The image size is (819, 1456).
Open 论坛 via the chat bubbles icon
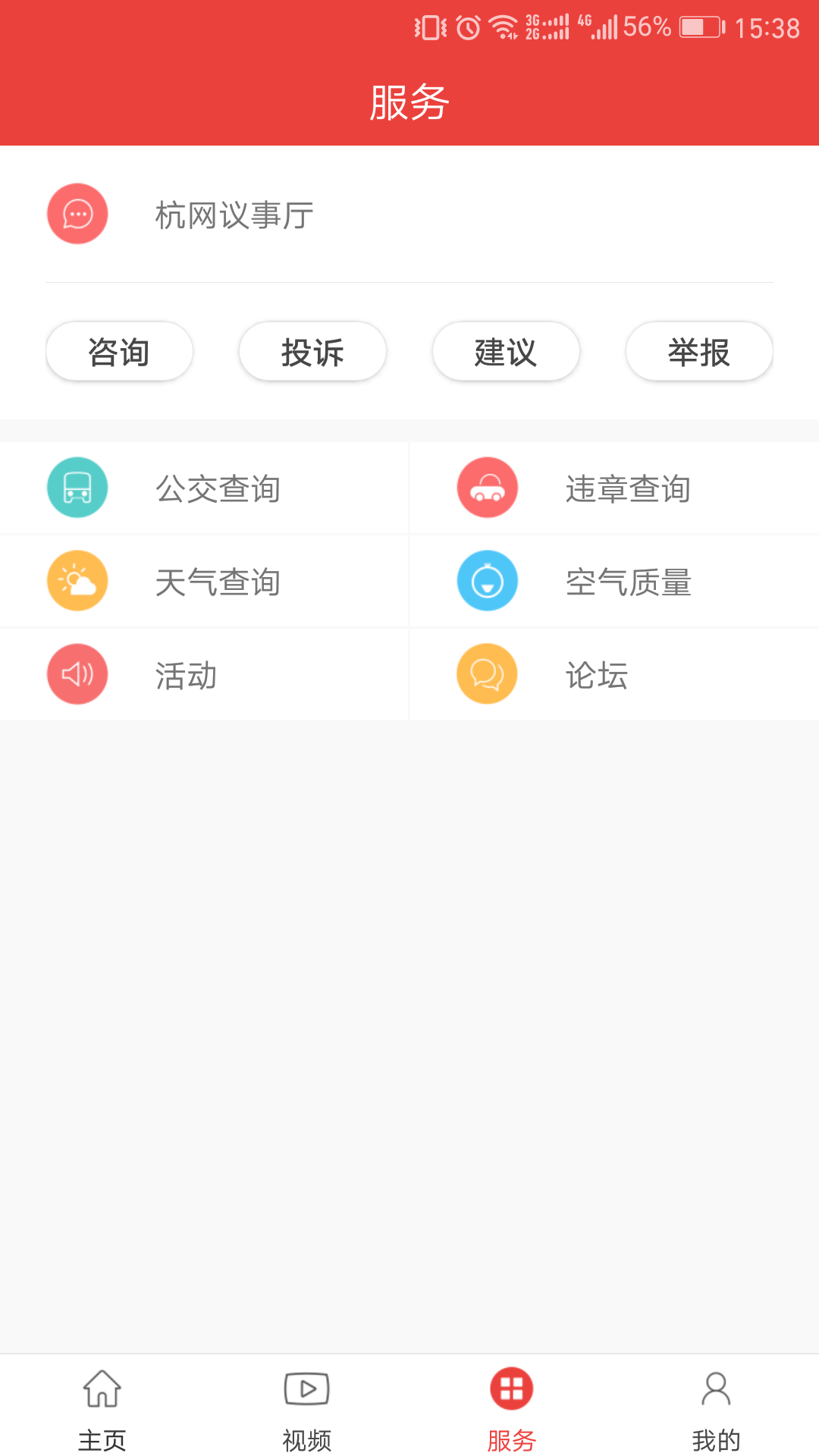pyautogui.click(x=487, y=674)
